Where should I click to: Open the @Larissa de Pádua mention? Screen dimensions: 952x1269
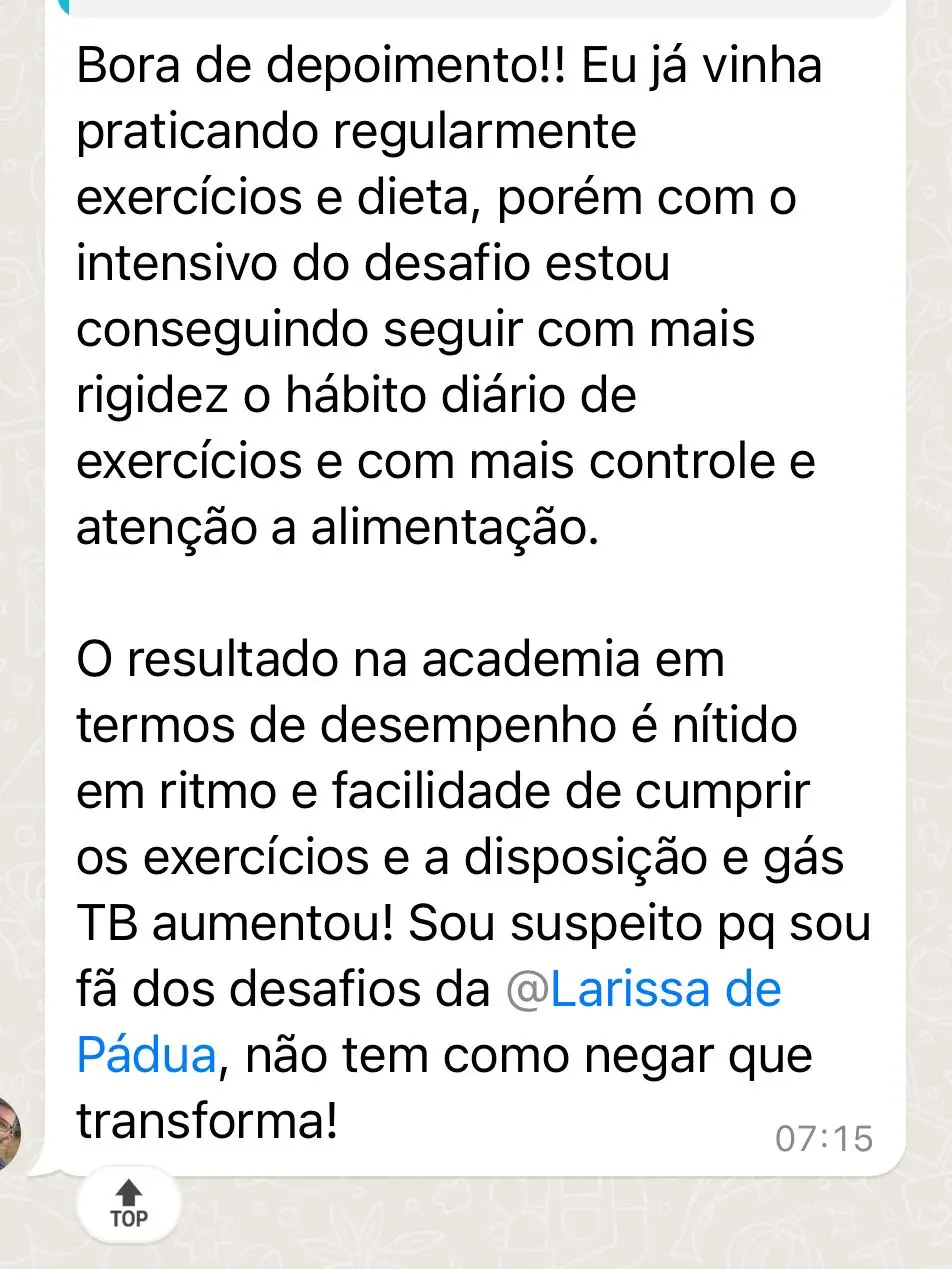click(644, 990)
